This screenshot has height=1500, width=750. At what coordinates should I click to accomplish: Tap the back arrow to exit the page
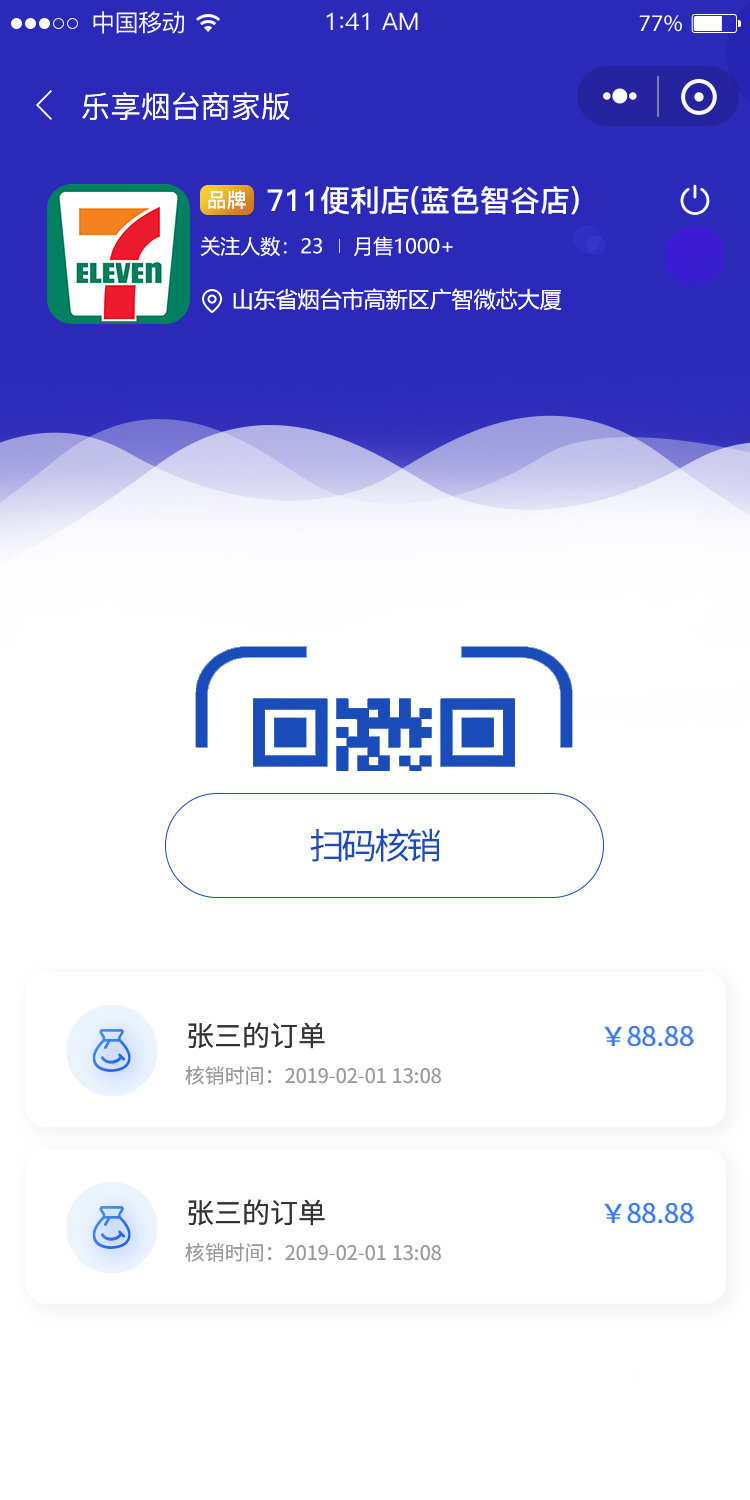[44, 105]
